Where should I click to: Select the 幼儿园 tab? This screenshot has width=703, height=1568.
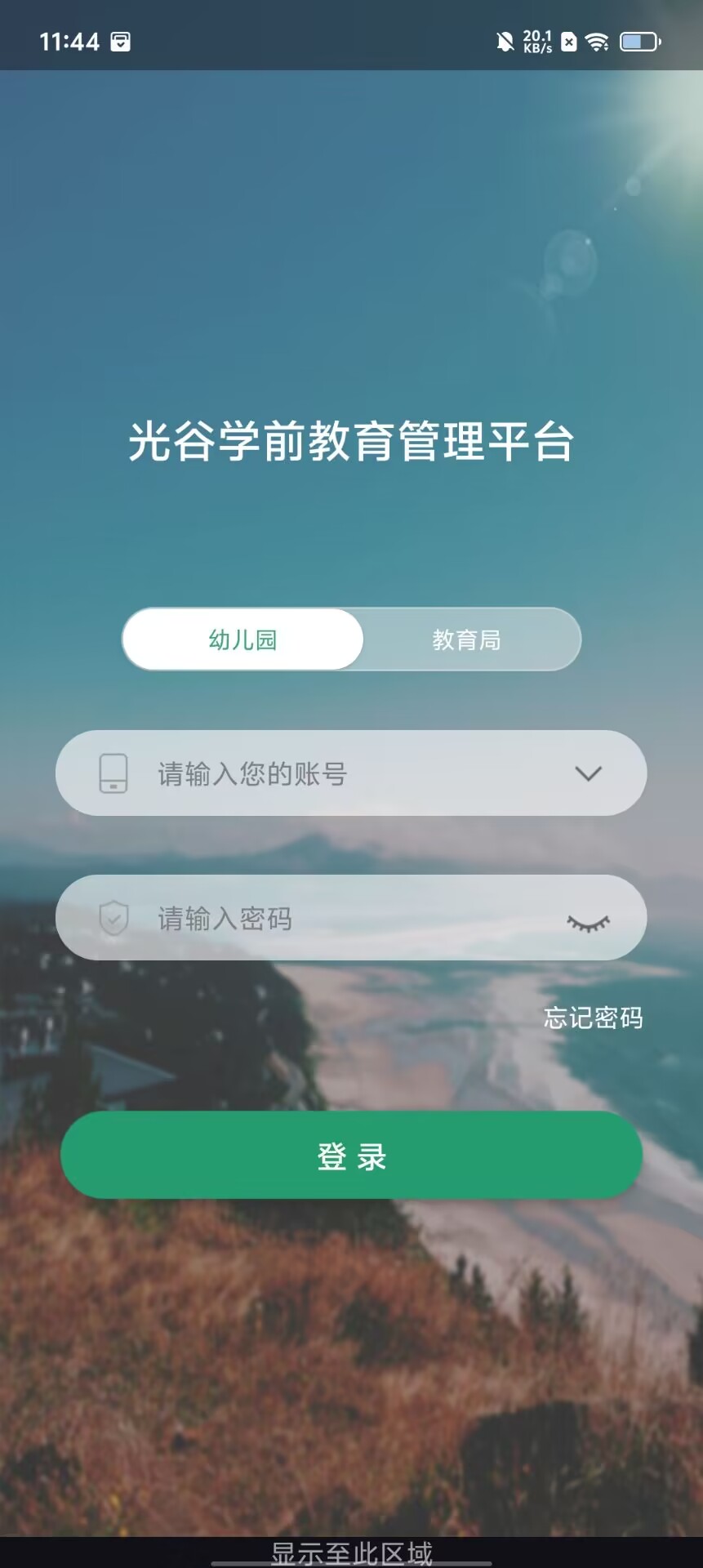pos(242,639)
